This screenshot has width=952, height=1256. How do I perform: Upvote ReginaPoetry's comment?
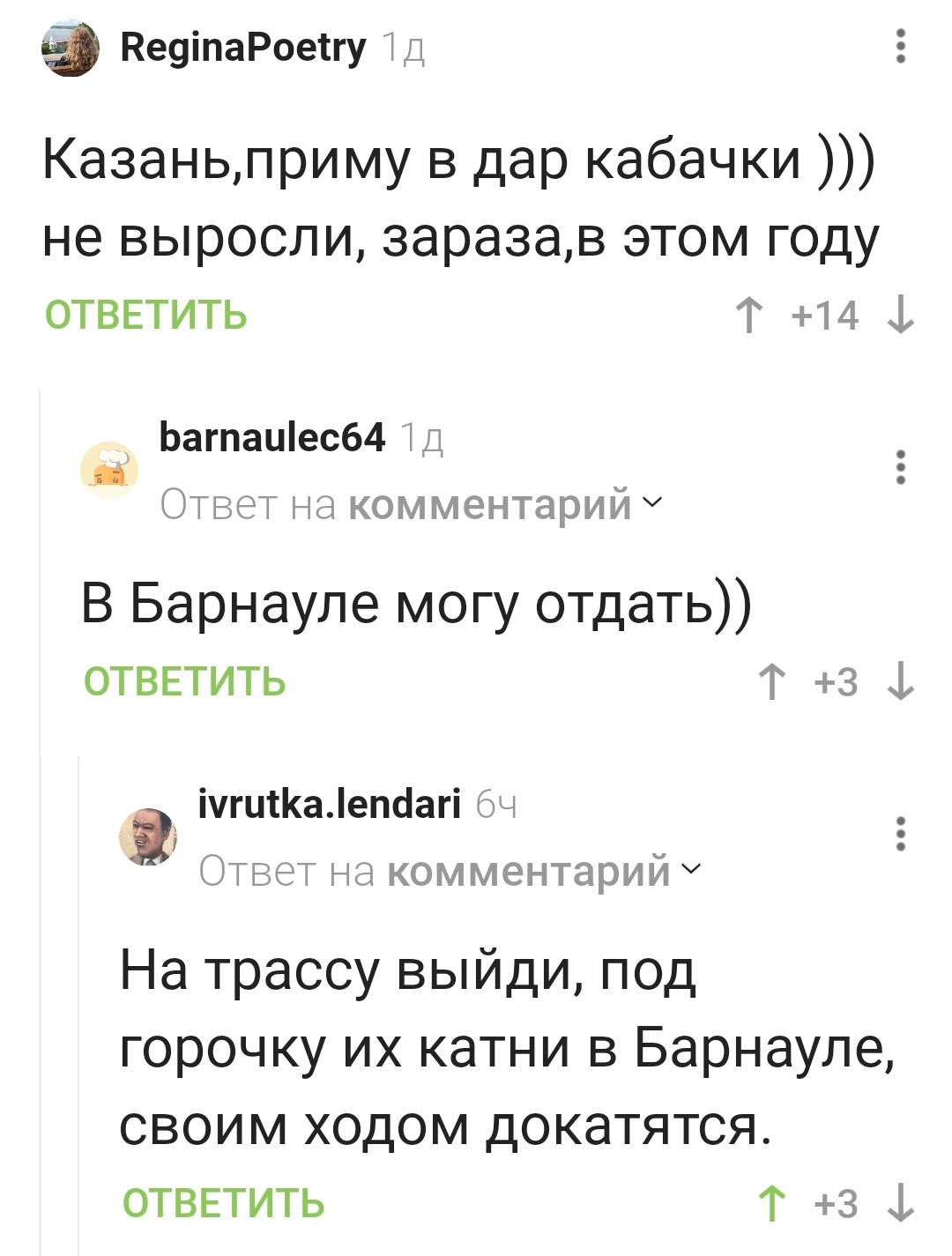tap(748, 316)
